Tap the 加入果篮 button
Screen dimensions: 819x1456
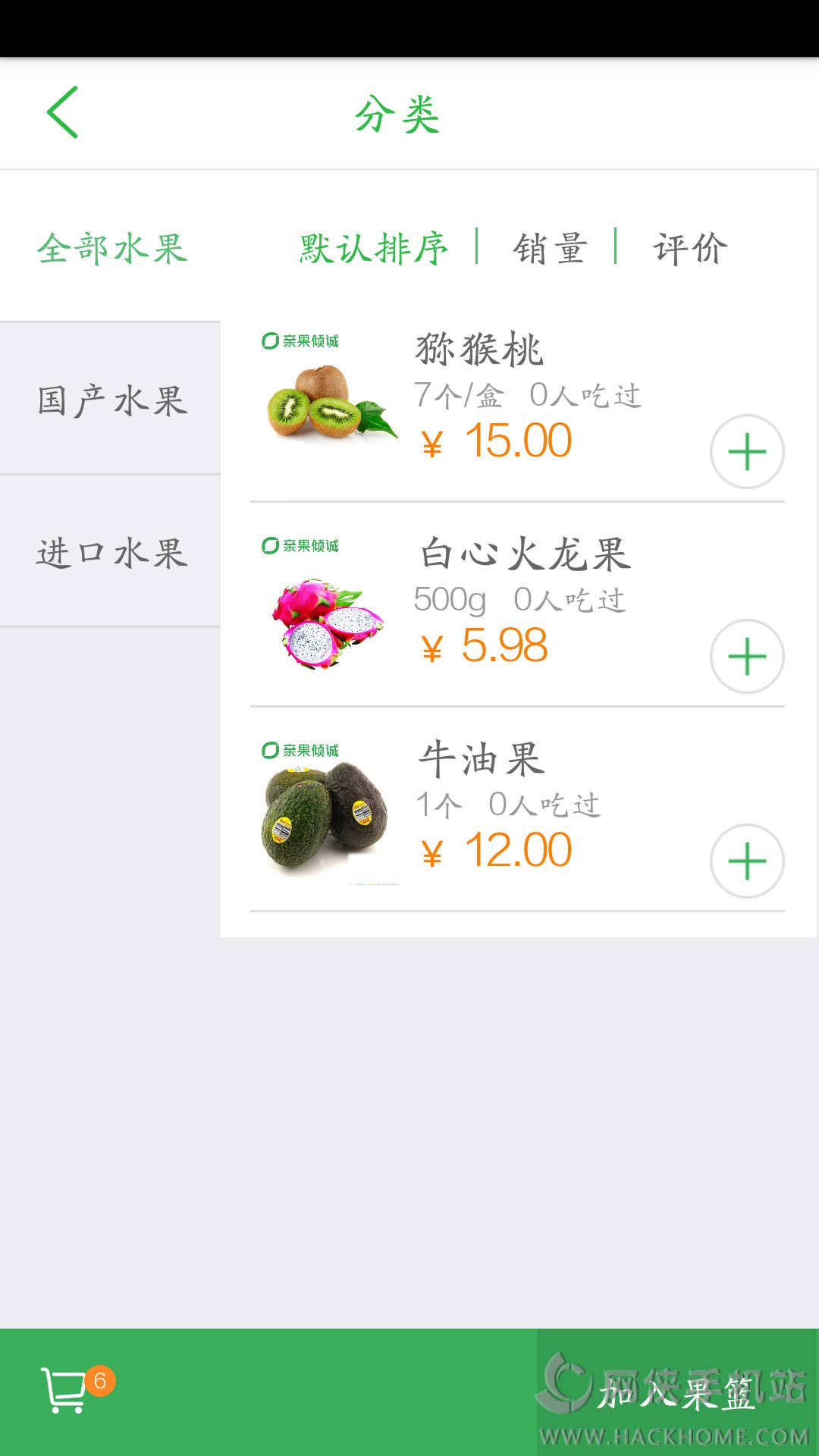(x=676, y=1392)
